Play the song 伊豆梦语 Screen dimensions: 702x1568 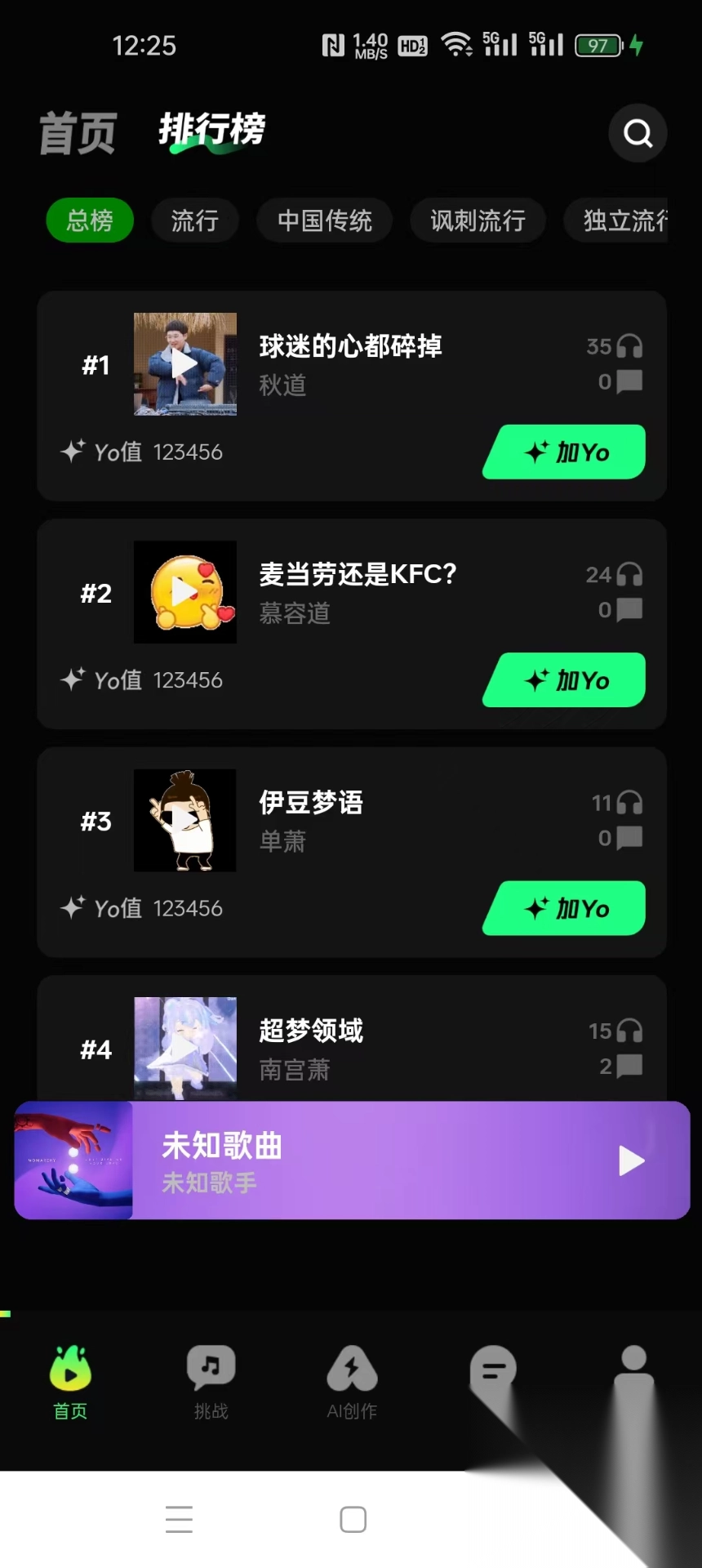[x=185, y=820]
